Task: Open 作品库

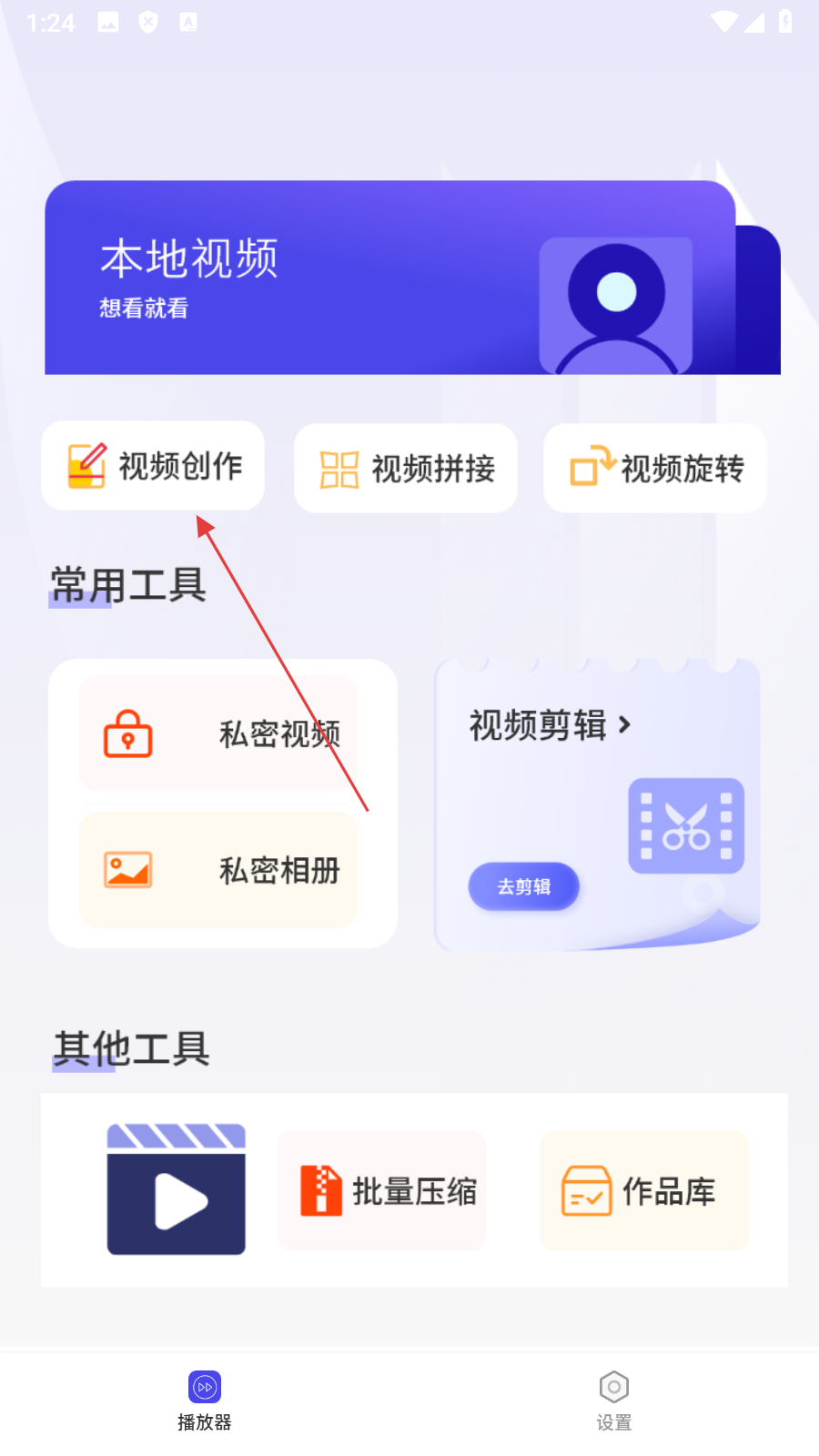Action: point(644,1191)
